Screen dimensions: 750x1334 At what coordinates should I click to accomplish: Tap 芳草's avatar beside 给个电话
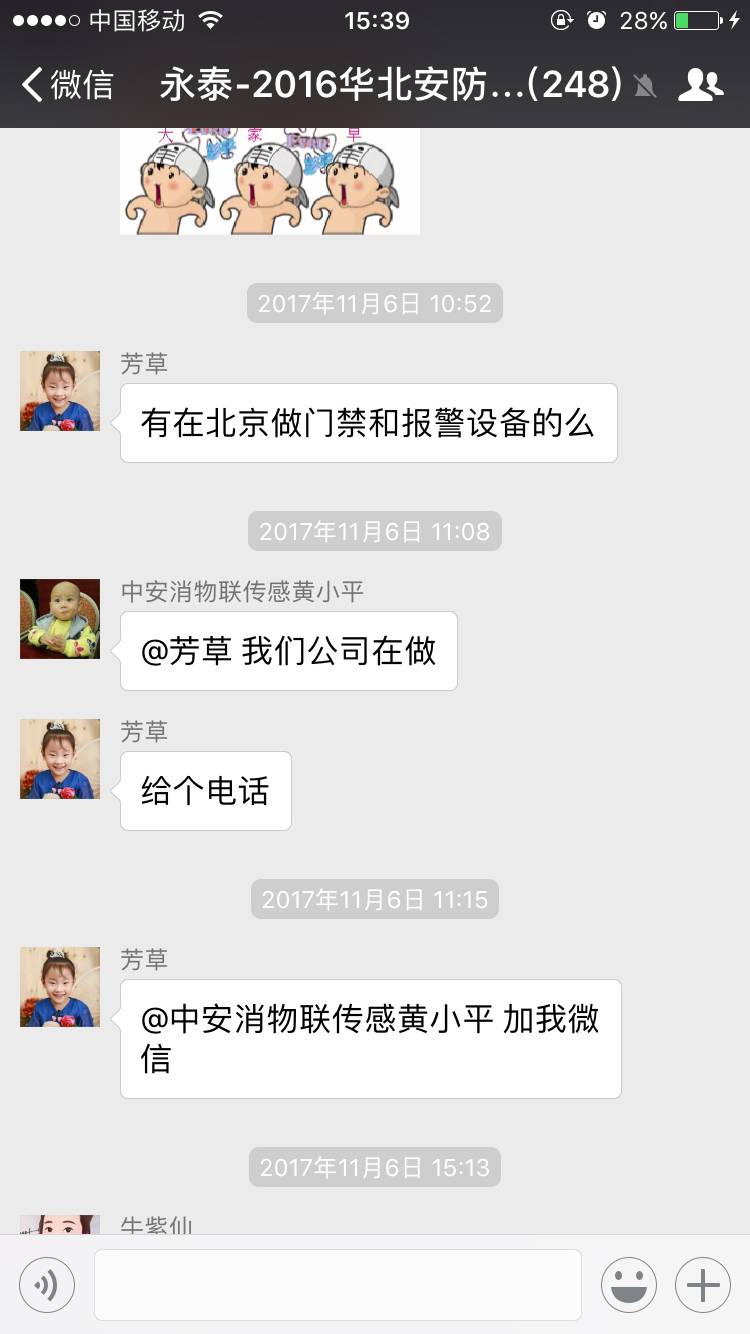tap(60, 758)
